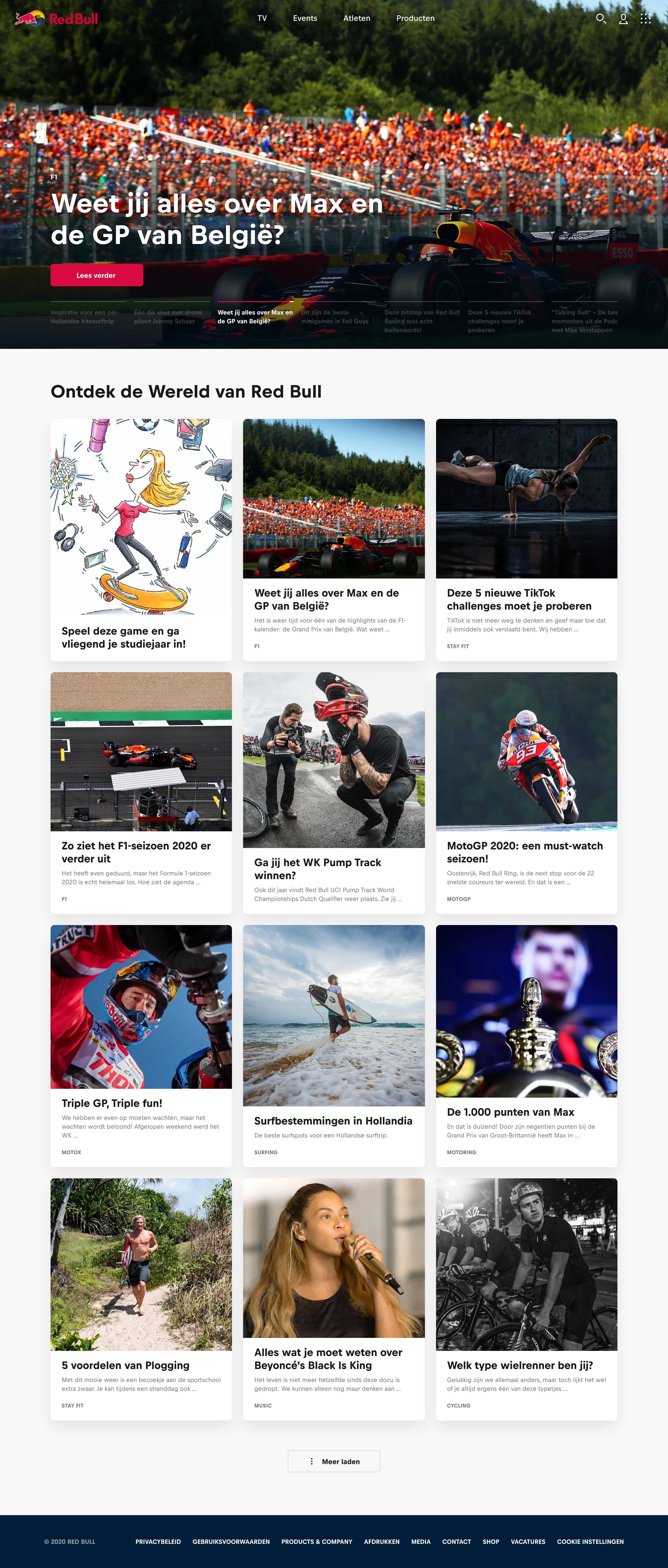Open the Contact footer link
This screenshot has height=1568, width=668.
(x=456, y=1541)
